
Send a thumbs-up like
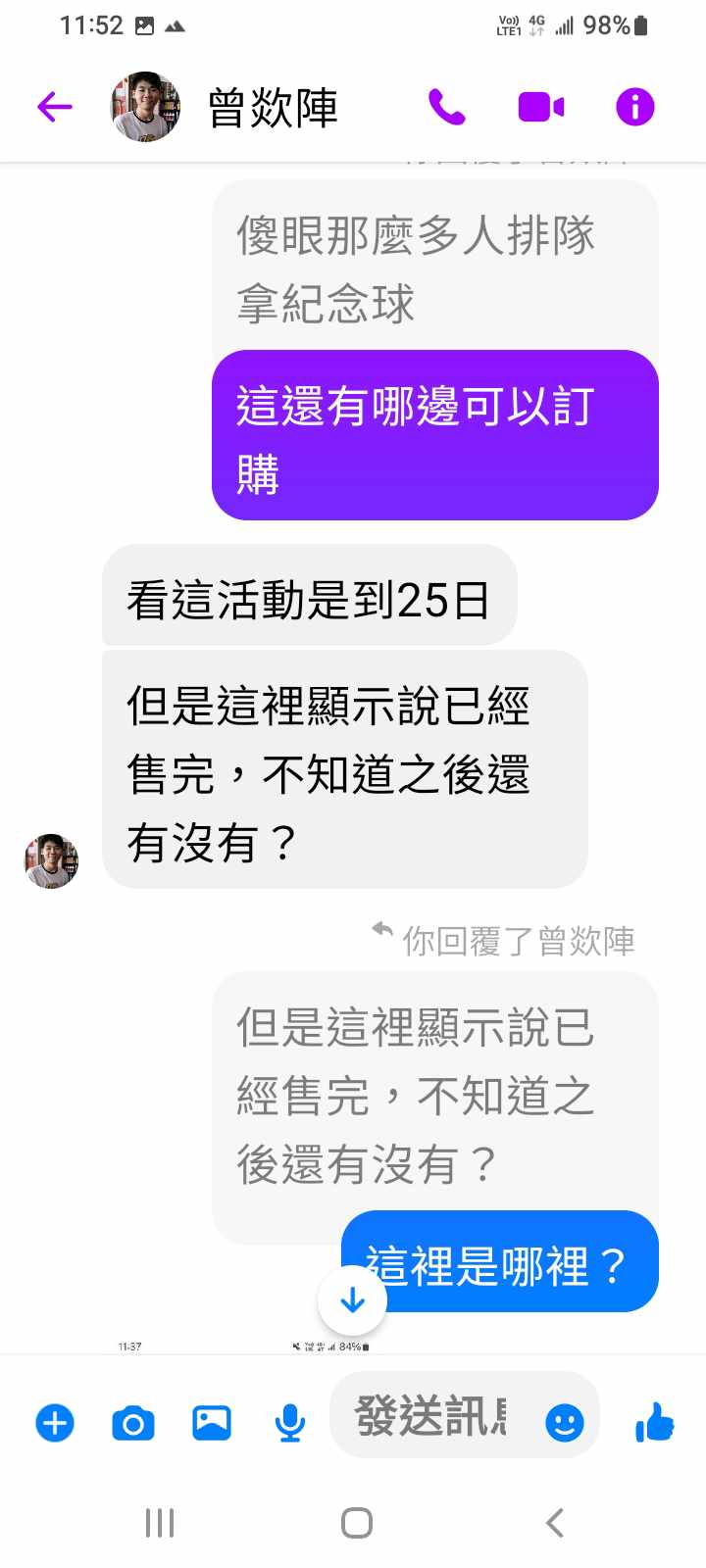(654, 1422)
